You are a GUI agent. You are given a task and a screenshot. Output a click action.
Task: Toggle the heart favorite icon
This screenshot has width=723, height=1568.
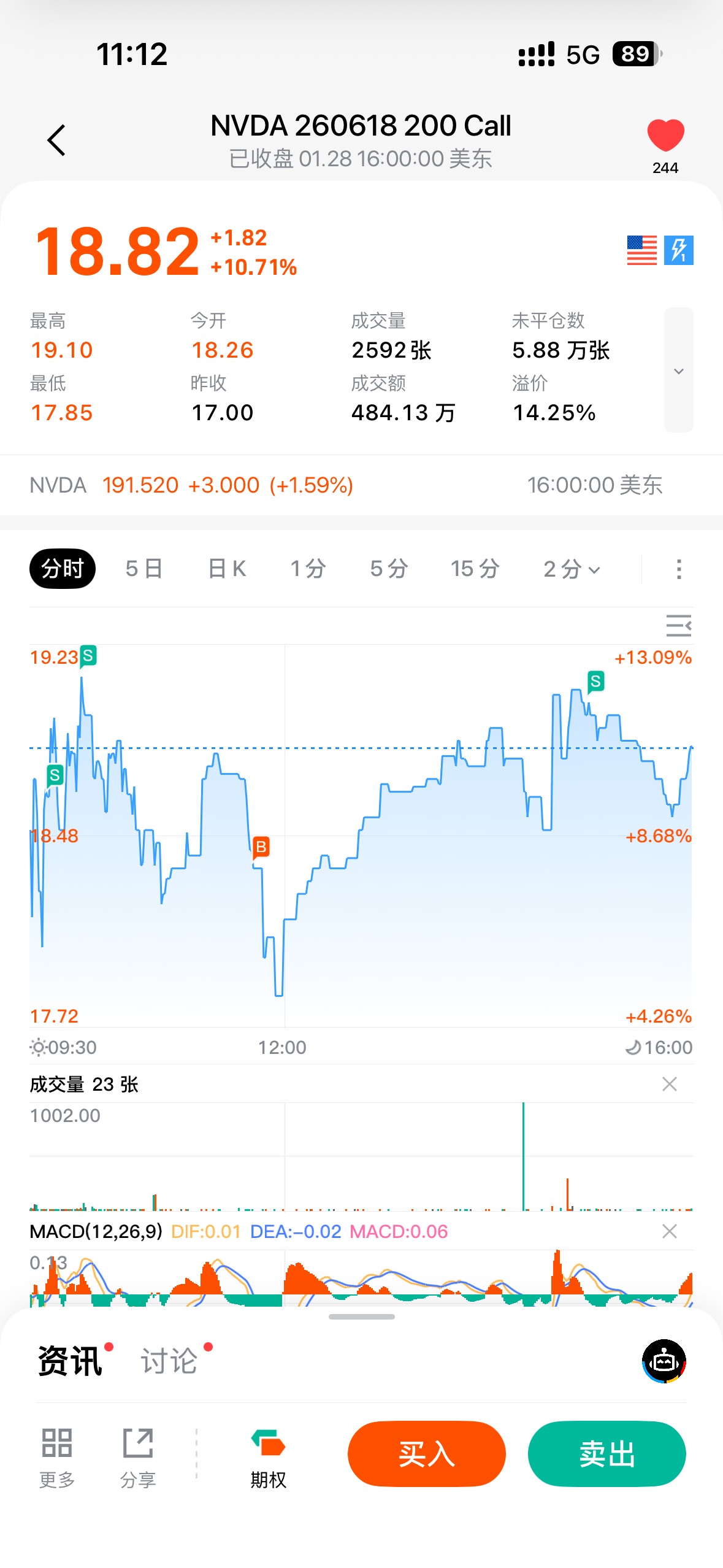click(665, 136)
